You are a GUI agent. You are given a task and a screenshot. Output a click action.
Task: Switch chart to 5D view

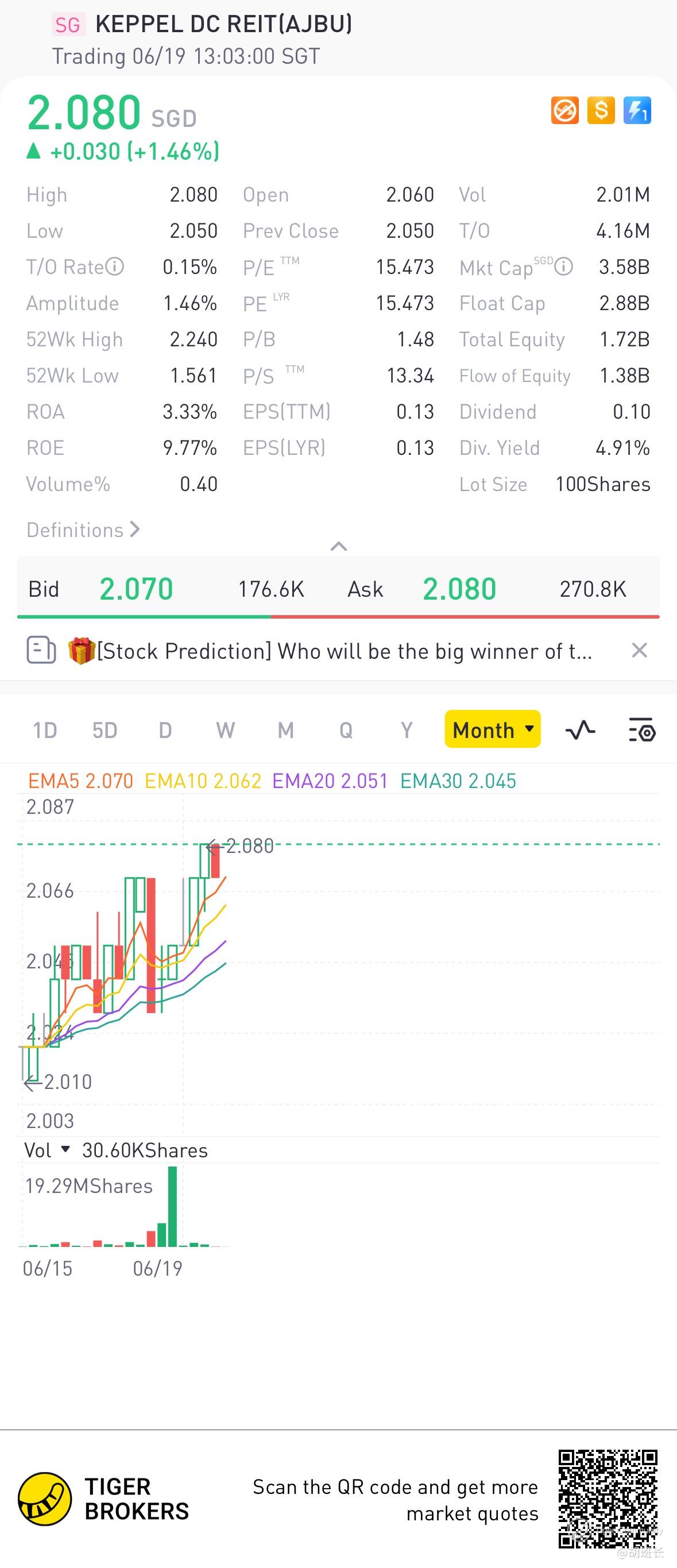pos(105,730)
